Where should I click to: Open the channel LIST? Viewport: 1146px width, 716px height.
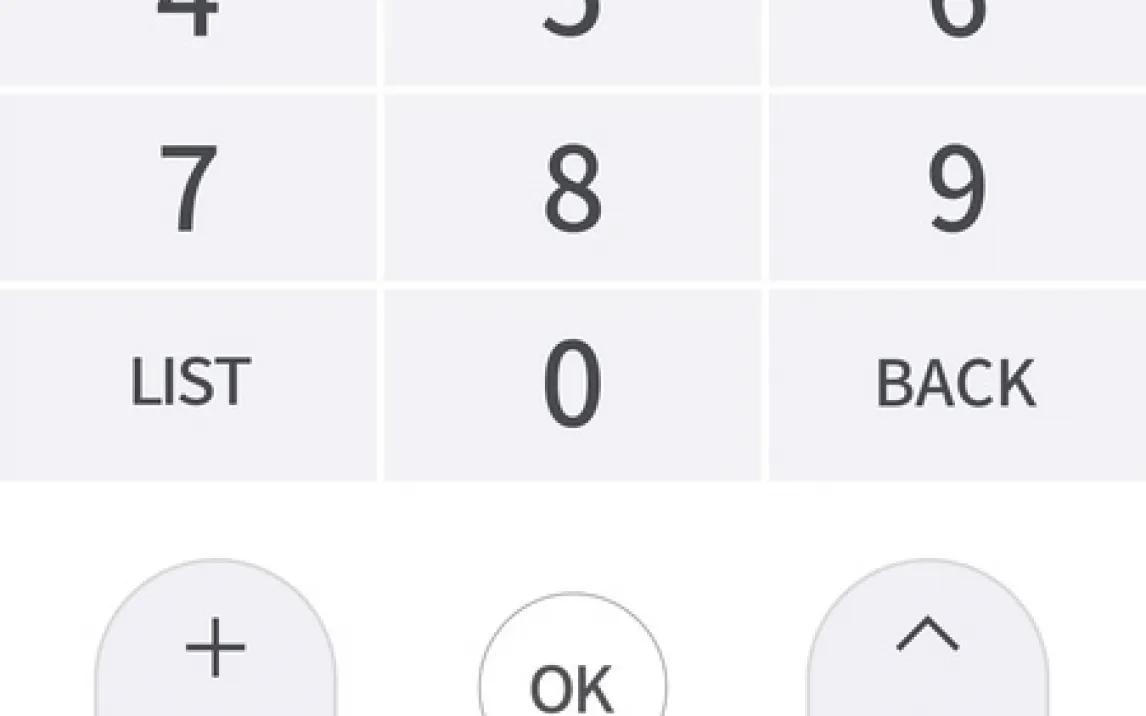tap(188, 384)
